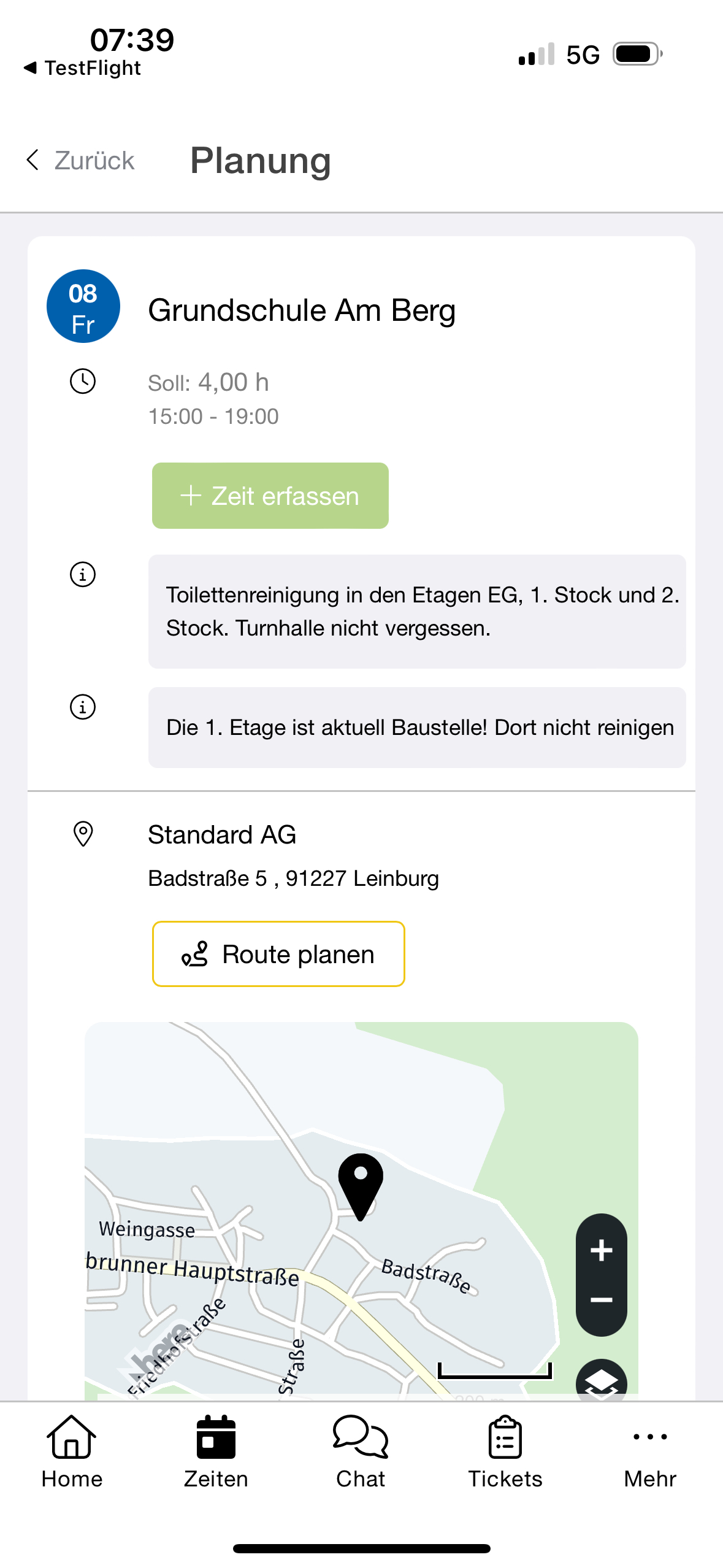The width and height of the screenshot is (723, 1568).
Task: Zoom out on the map
Action: 601,1300
